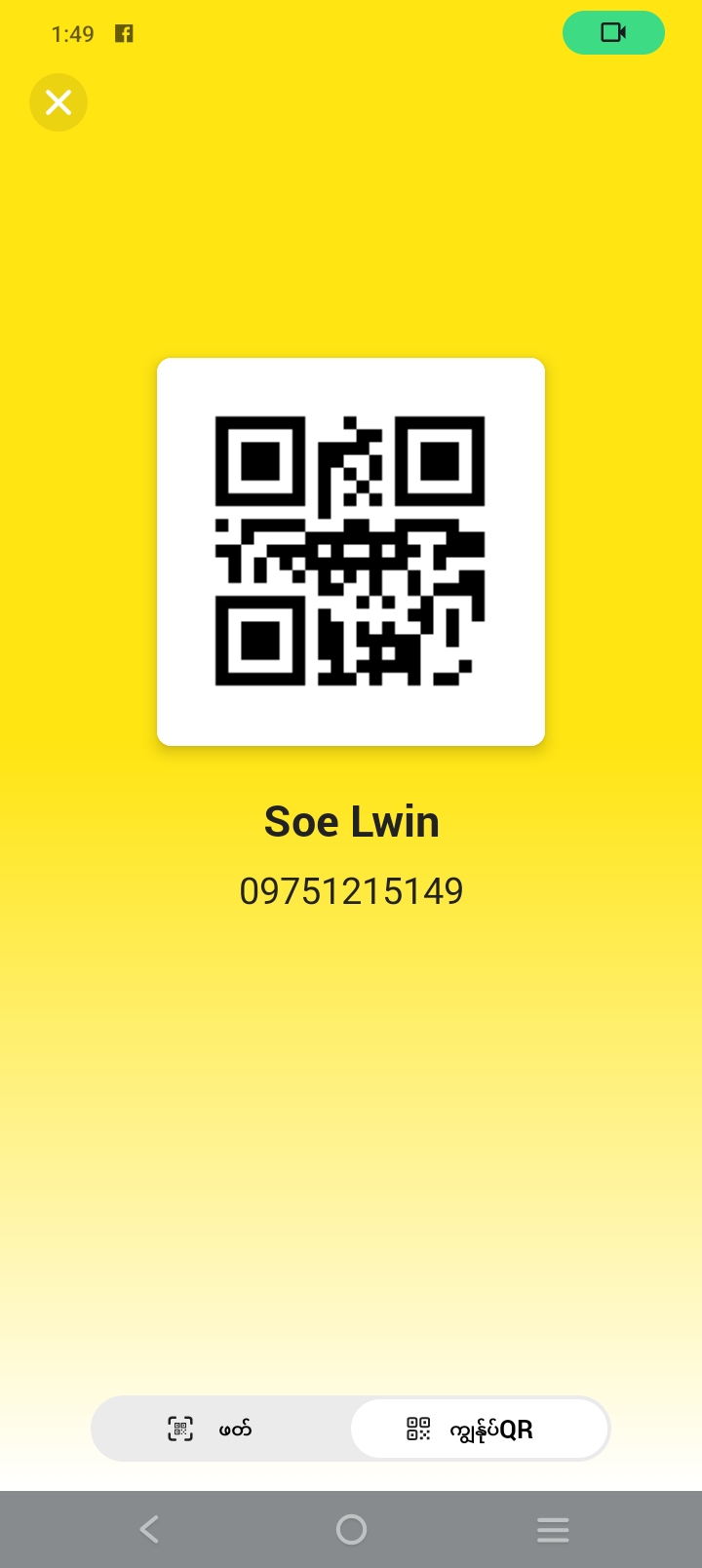
Task: Close the QR code screen
Action: point(58,102)
